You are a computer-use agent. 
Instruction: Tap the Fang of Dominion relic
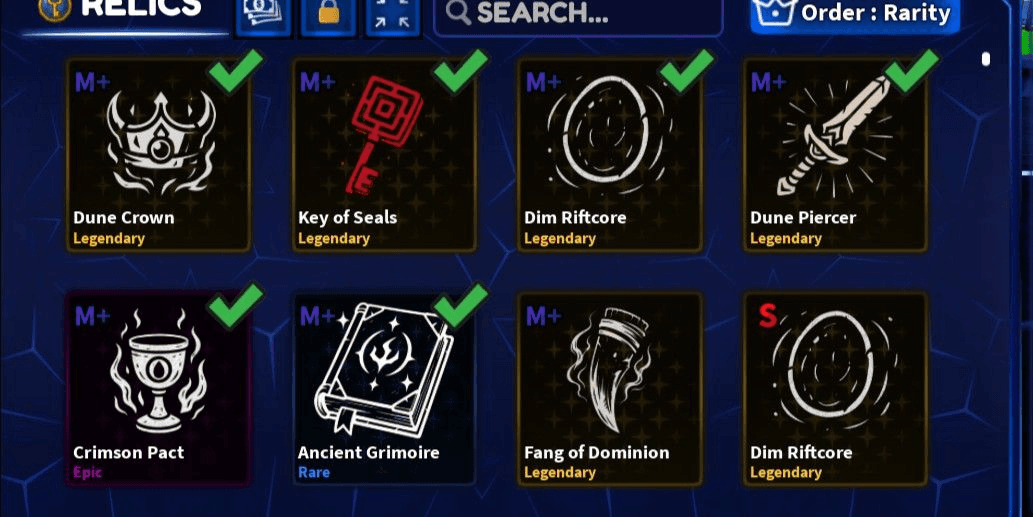pyautogui.click(x=610, y=389)
